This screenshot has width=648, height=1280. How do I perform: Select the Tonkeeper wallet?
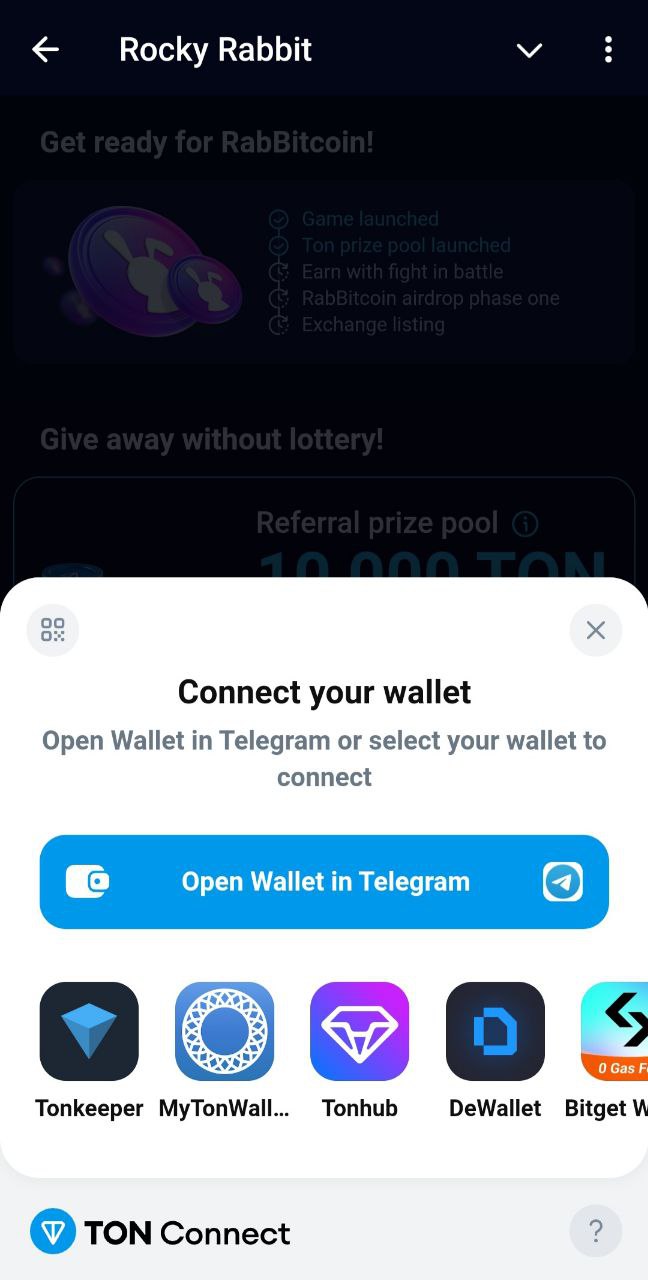click(89, 1032)
